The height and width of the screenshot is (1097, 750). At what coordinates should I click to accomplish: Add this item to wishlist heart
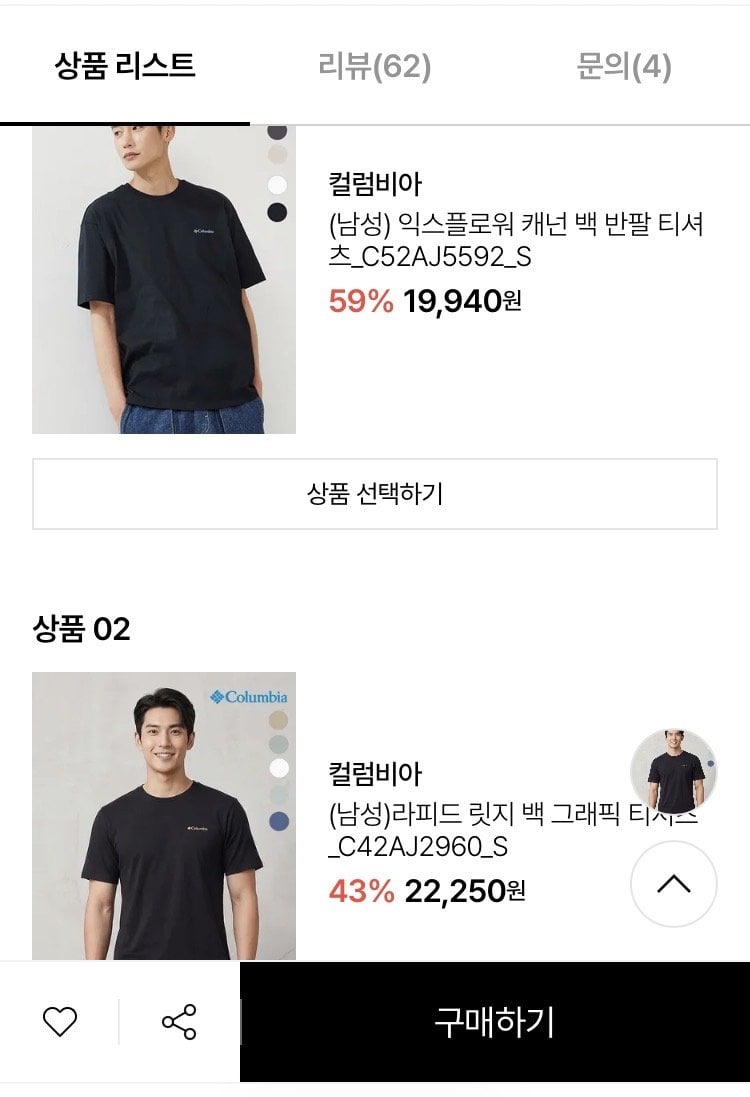60,1021
